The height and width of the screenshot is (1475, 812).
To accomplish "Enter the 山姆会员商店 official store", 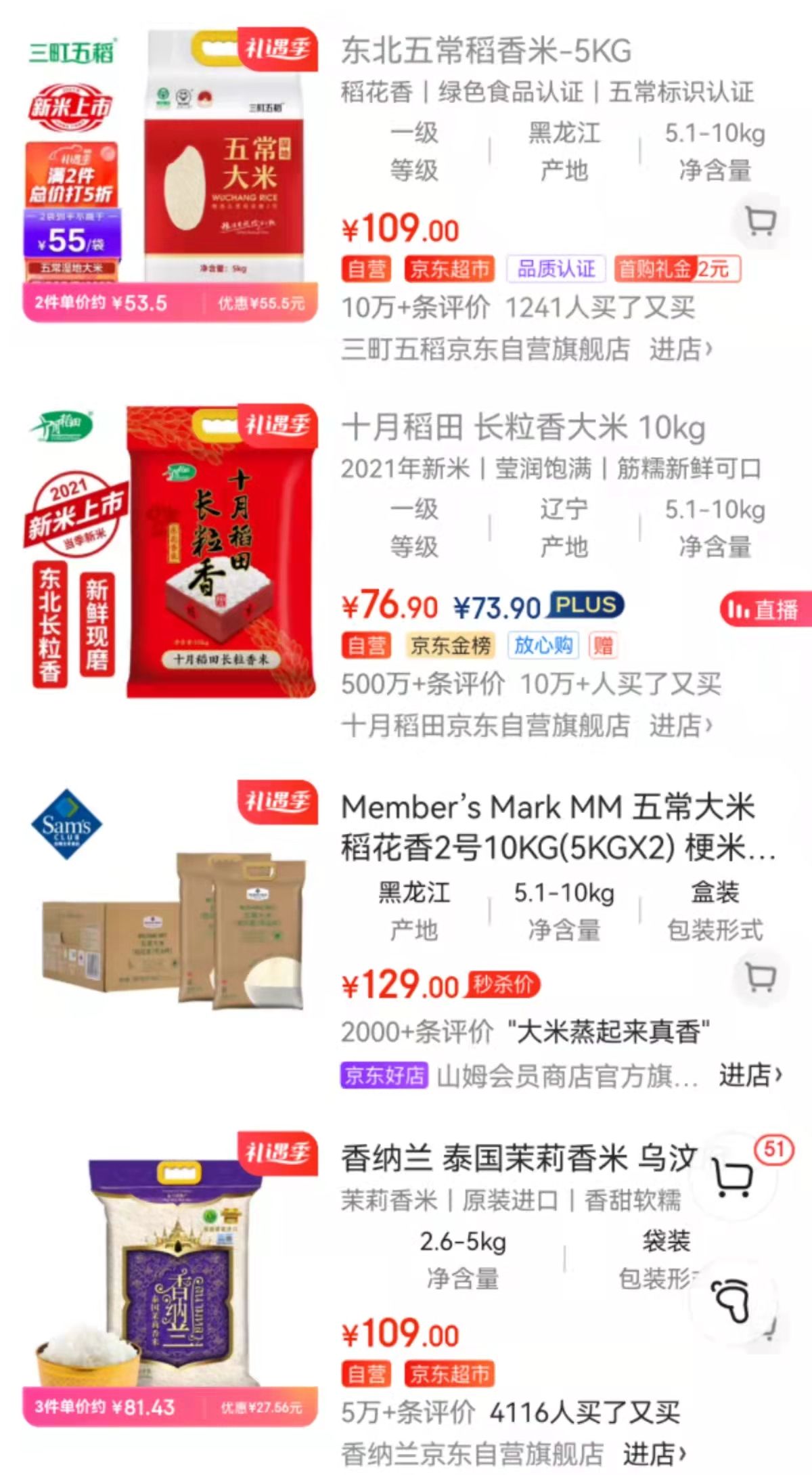I will 749,1074.
